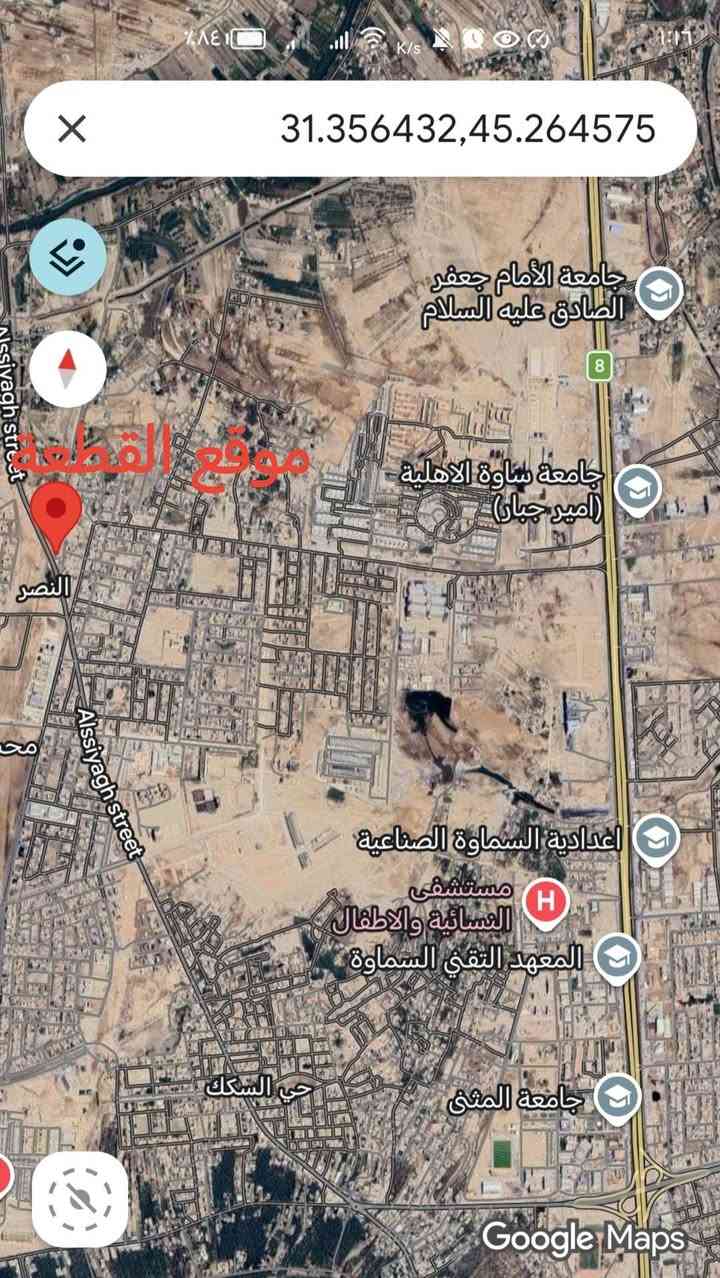Tap the my location button
The width and height of the screenshot is (720, 1278).
(x=80, y=1198)
